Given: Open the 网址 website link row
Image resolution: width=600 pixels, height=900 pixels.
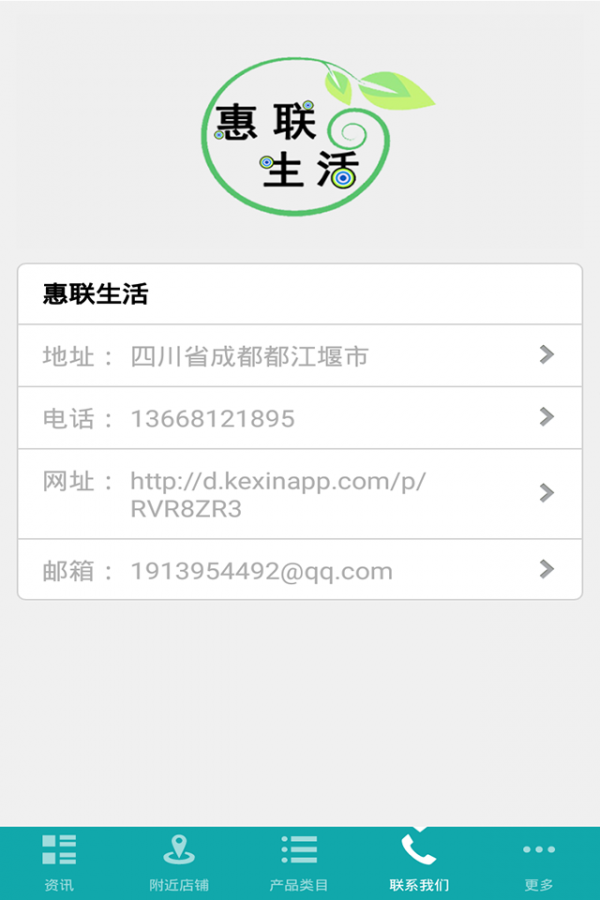Looking at the screenshot, I should (299, 494).
